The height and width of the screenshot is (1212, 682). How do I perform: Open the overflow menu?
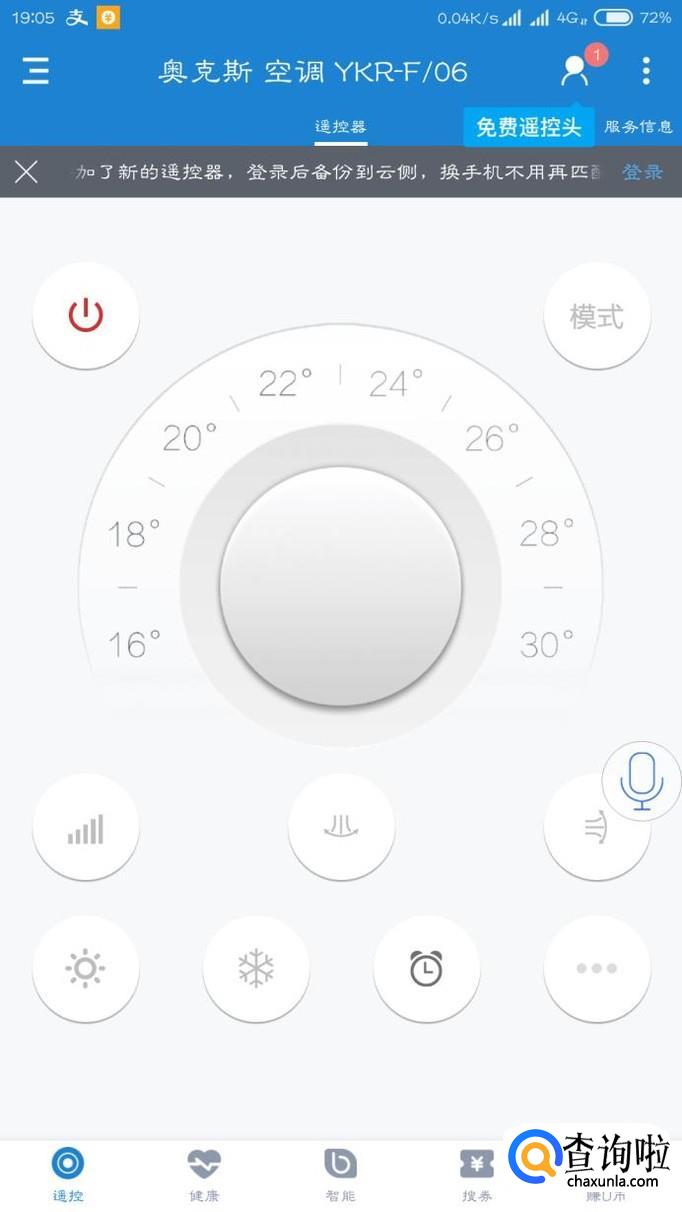pos(646,70)
